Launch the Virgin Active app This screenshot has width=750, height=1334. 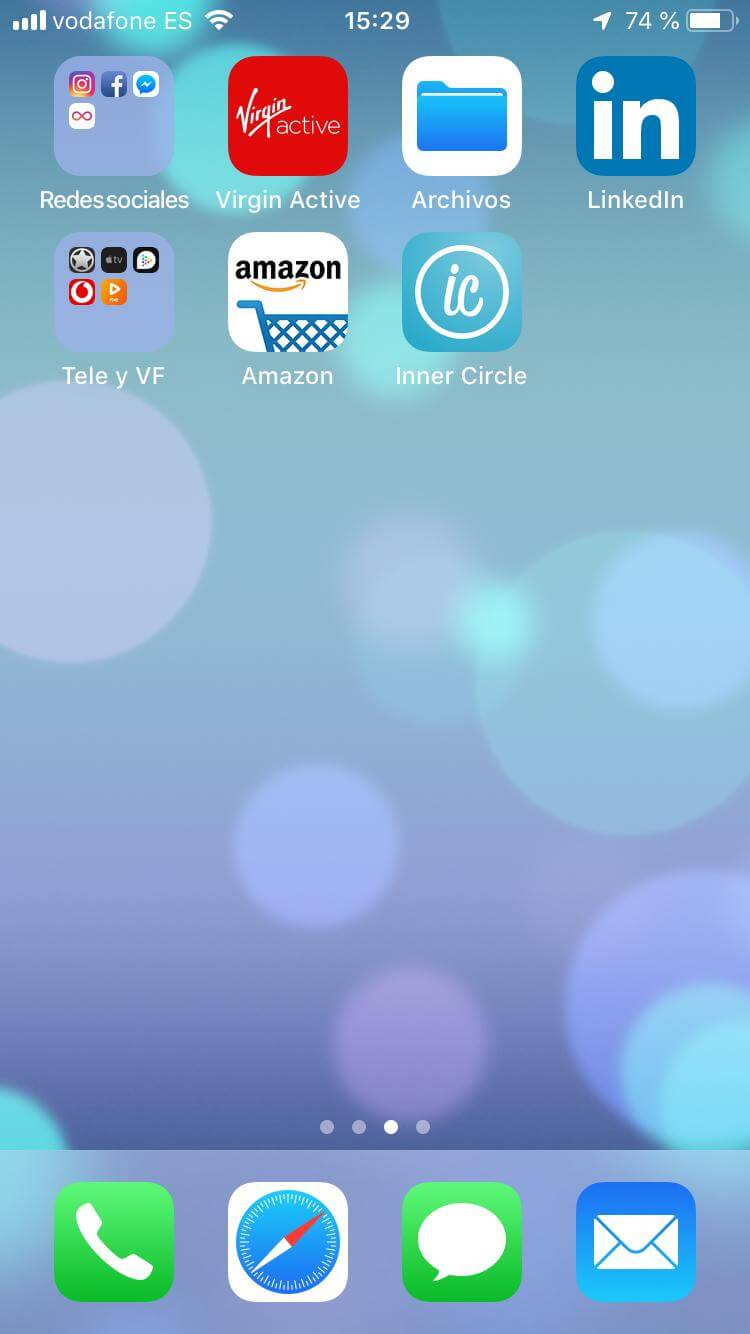point(287,116)
